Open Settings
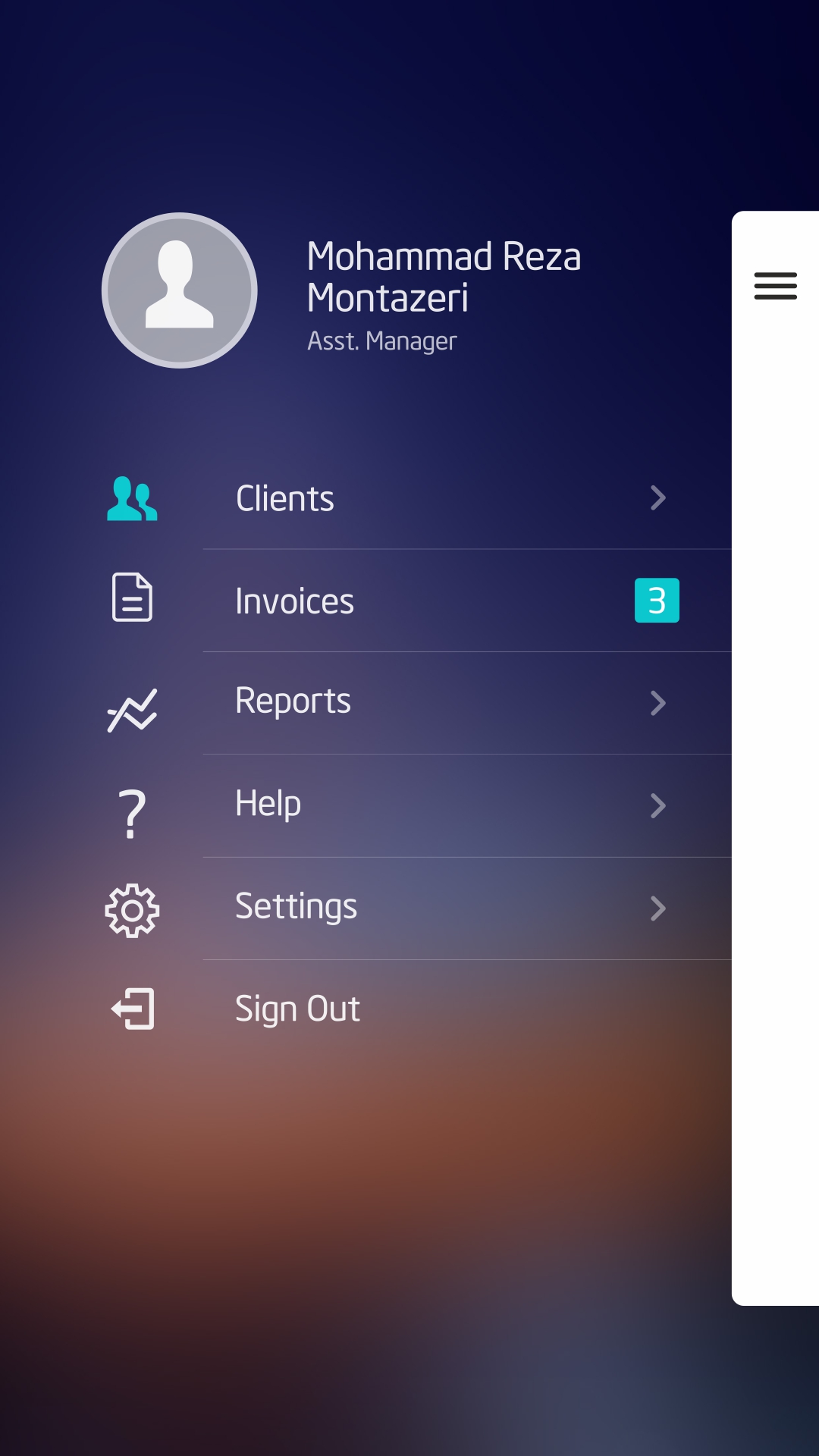Viewport: 819px width, 1456px height. click(x=296, y=907)
